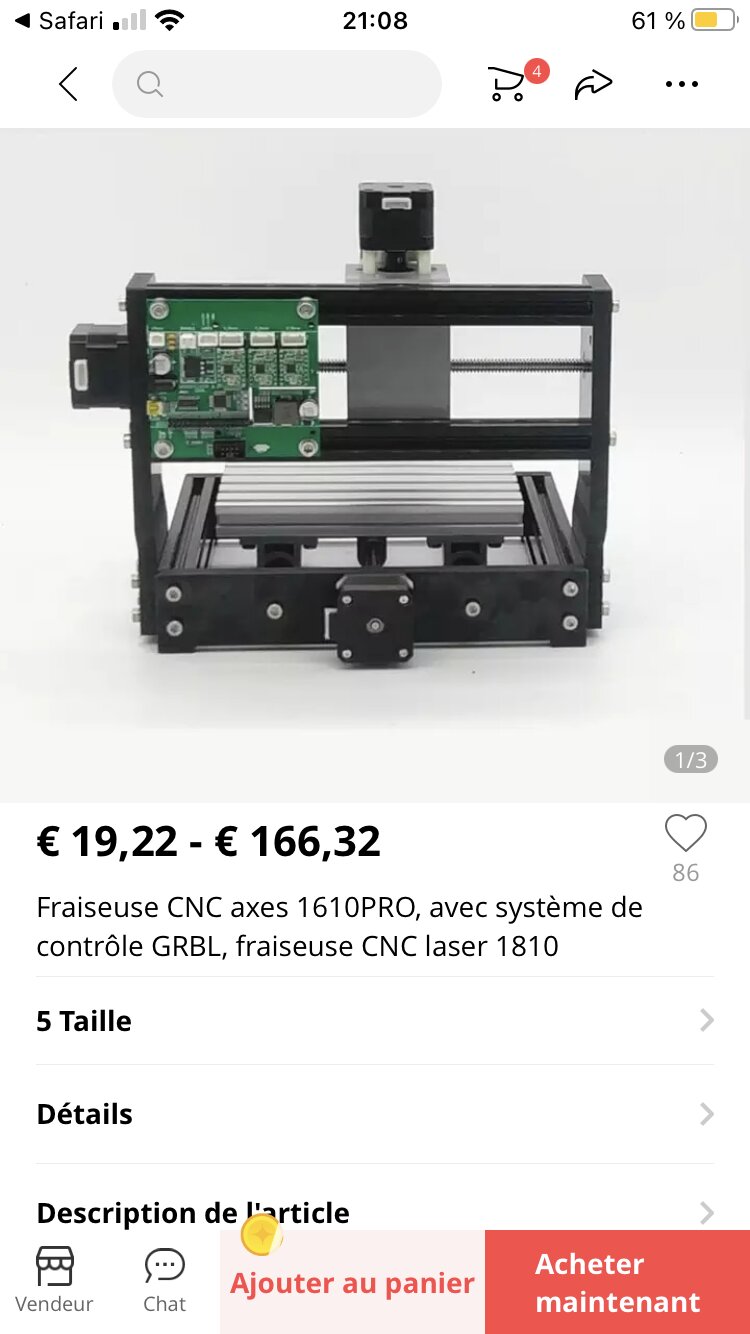Tap Acheter maintenant

coord(617,1282)
